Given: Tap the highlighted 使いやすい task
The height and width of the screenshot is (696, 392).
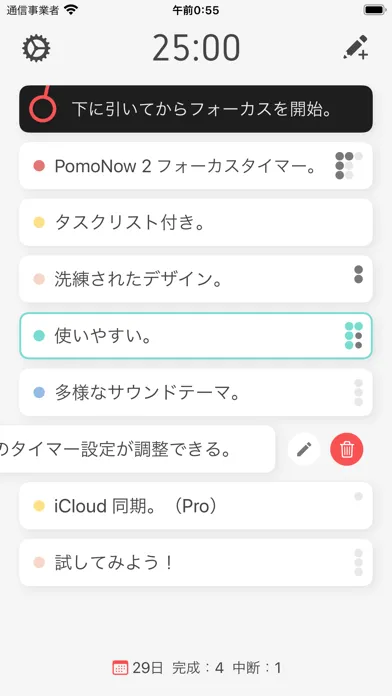Looking at the screenshot, I should coord(196,336).
